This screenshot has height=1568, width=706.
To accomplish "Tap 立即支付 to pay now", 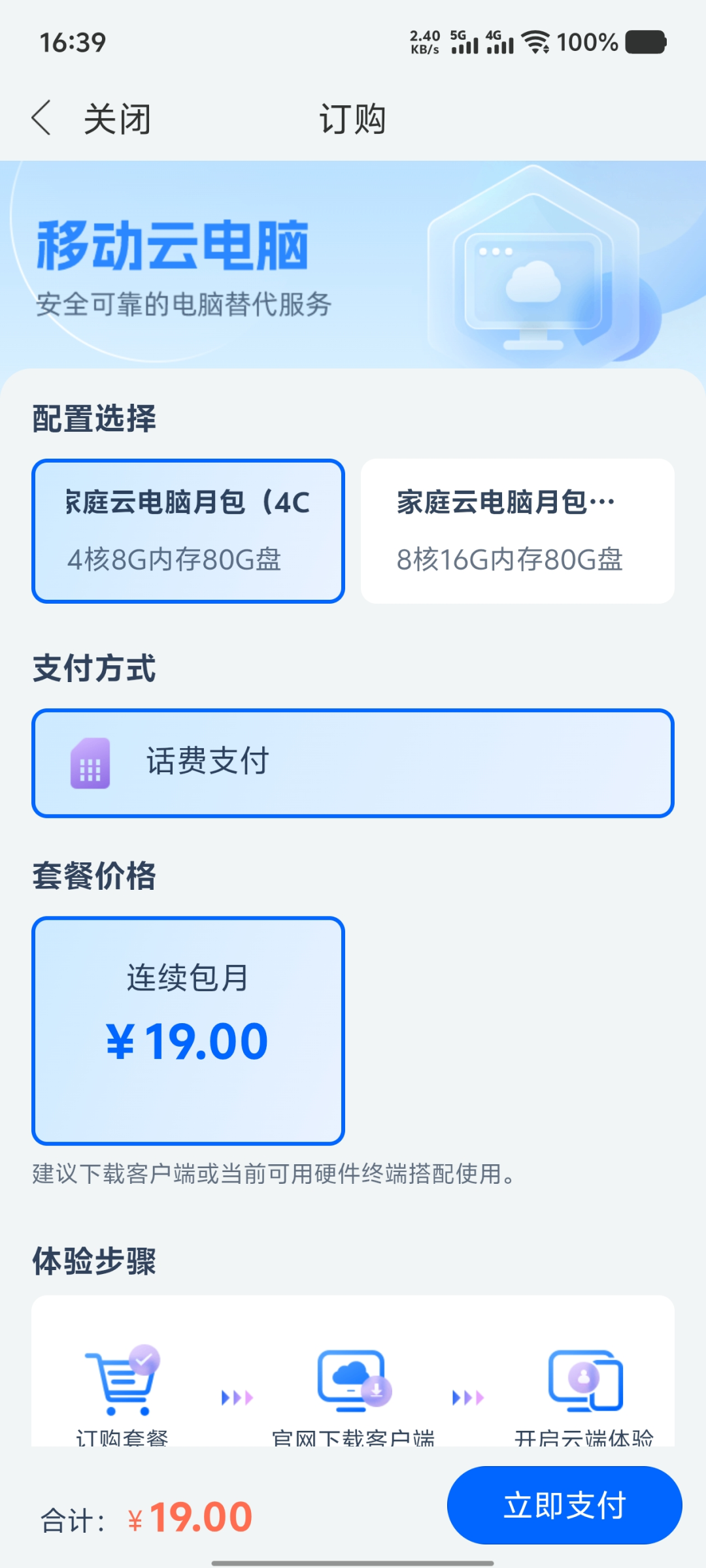I will click(565, 1505).
